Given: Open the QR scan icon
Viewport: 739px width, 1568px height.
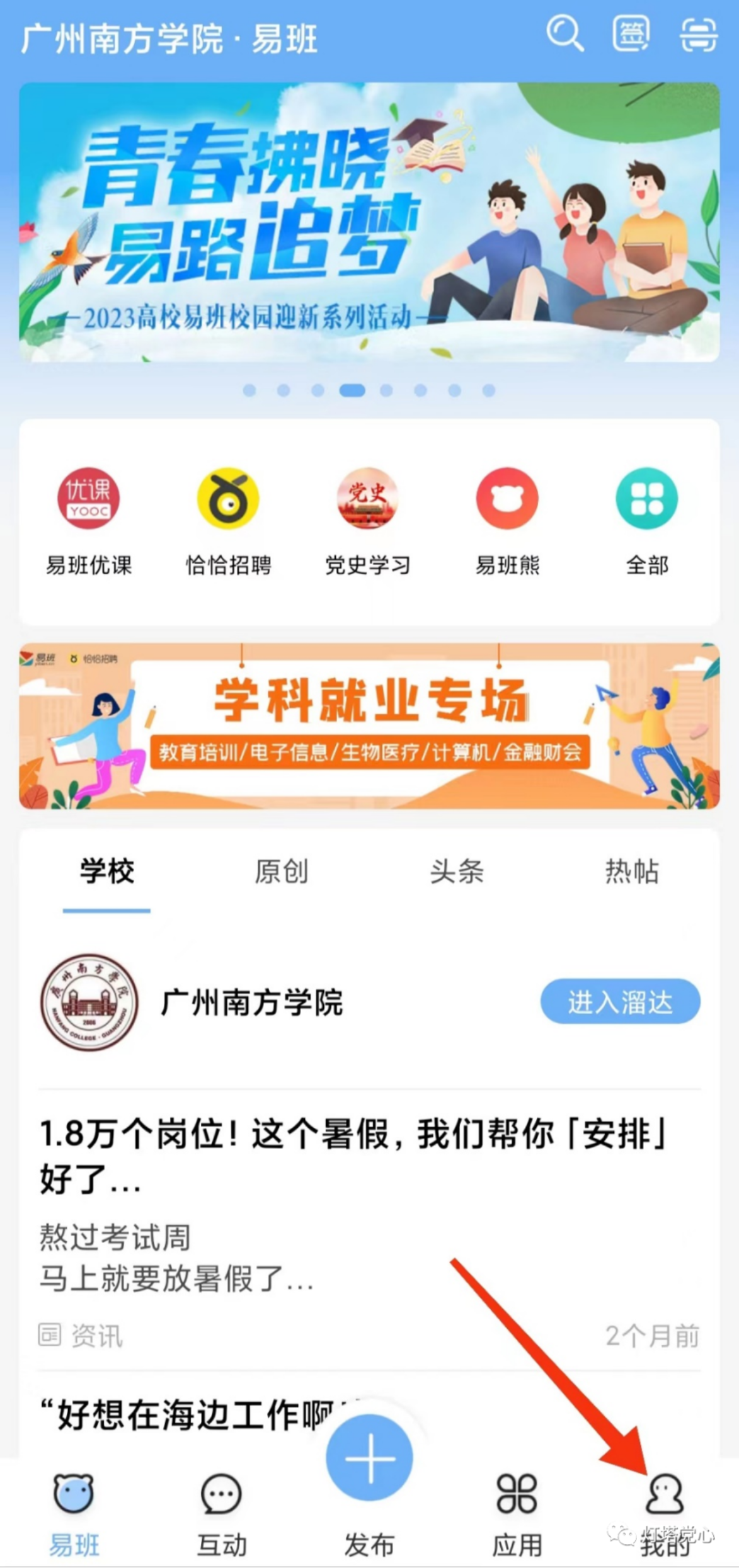Looking at the screenshot, I should pyautogui.click(x=699, y=34).
